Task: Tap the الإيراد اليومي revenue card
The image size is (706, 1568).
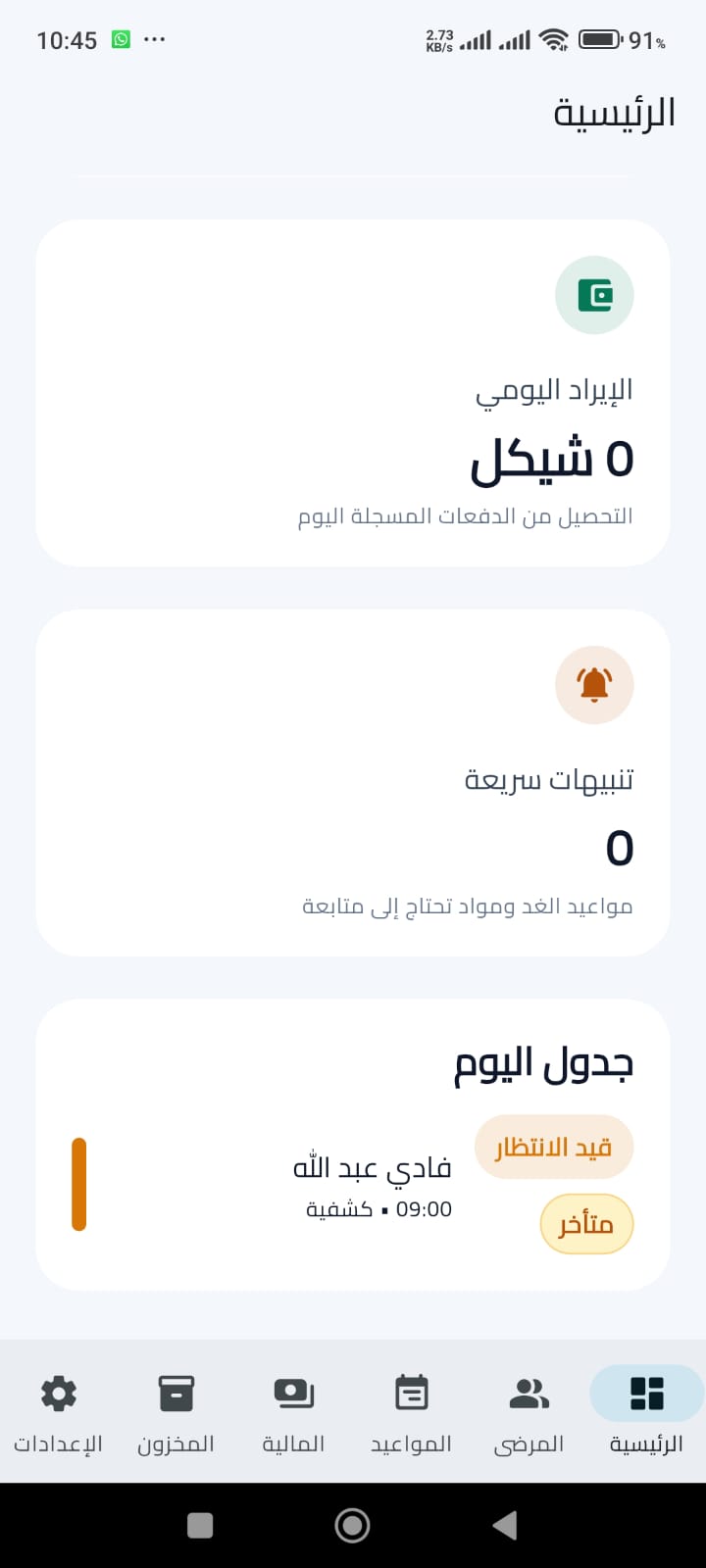Action: click(353, 392)
